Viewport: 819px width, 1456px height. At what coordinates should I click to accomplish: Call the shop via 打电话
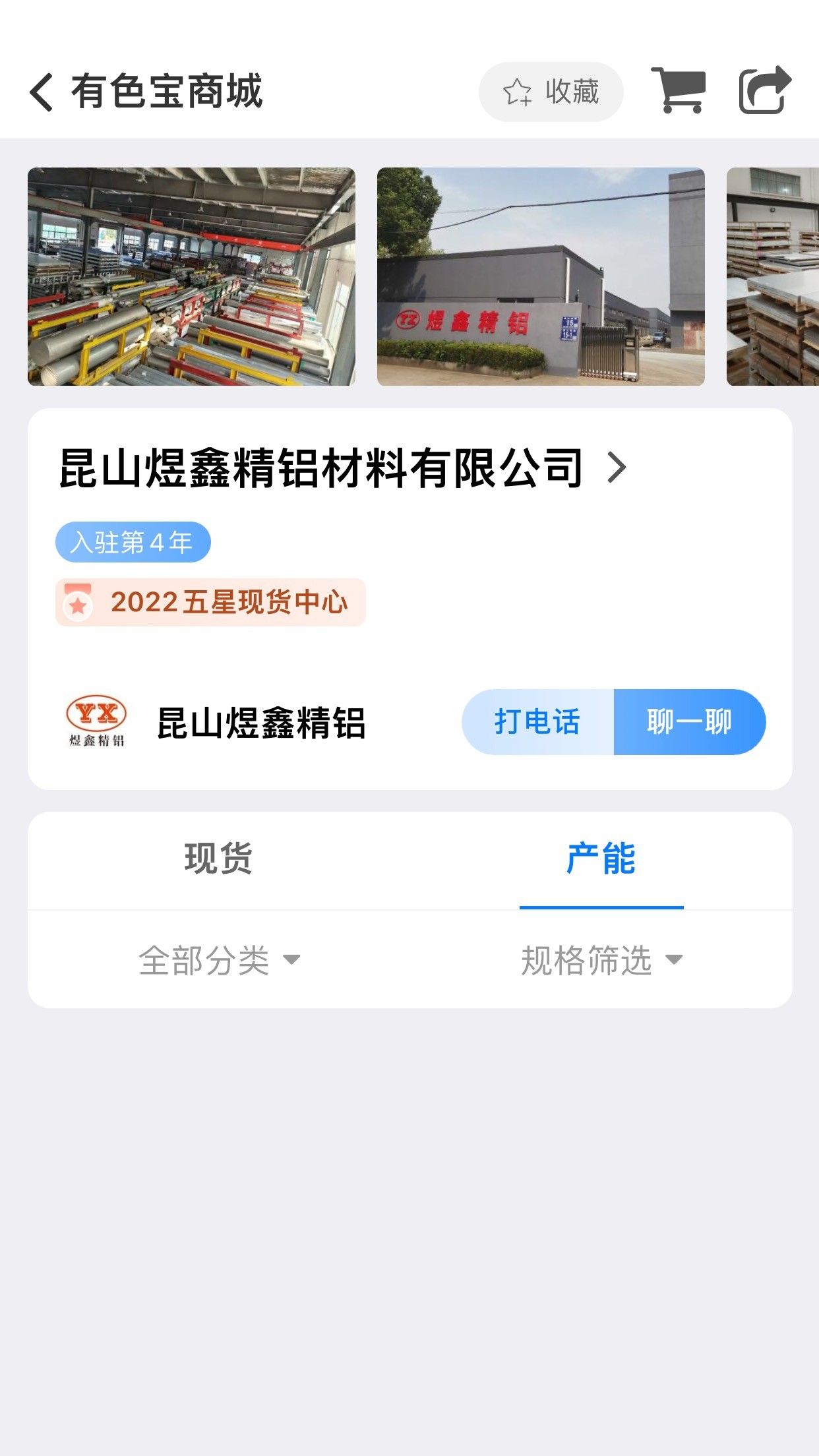pyautogui.click(x=537, y=722)
